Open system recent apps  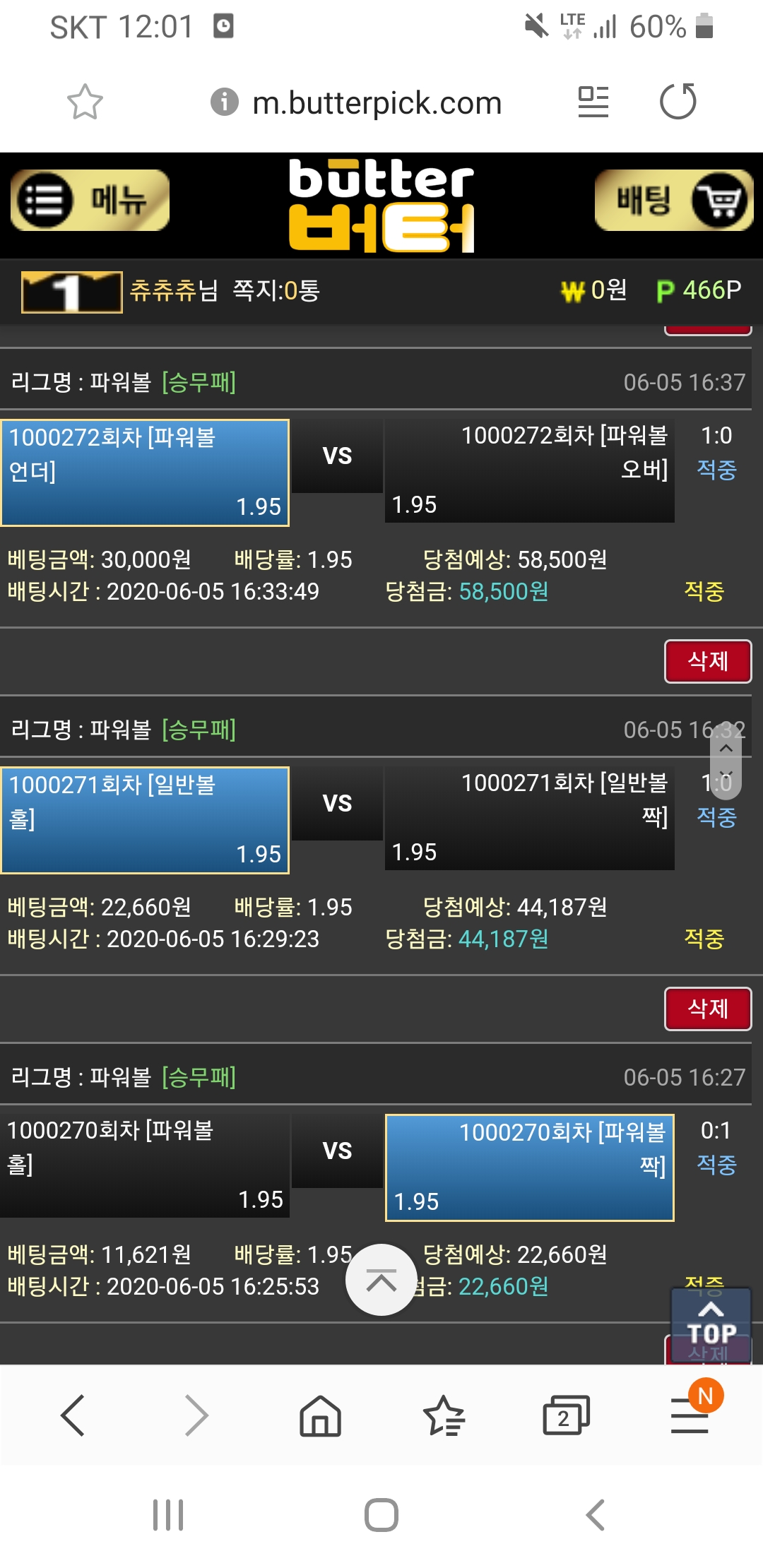click(168, 1515)
